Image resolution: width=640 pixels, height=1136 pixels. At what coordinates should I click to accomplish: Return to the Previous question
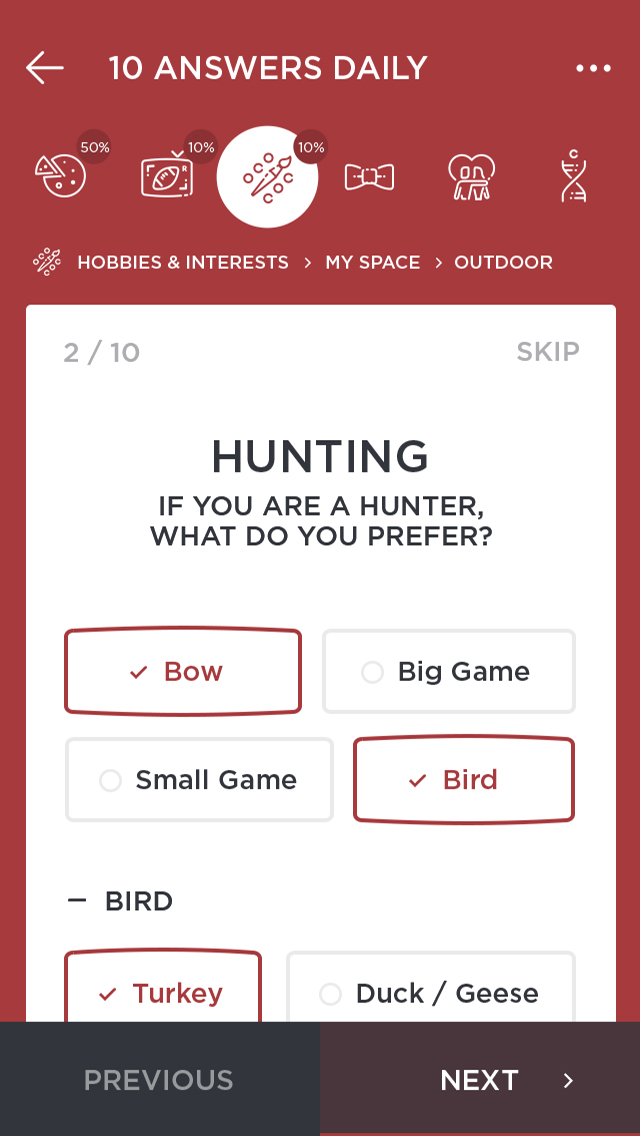pyautogui.click(x=159, y=1080)
